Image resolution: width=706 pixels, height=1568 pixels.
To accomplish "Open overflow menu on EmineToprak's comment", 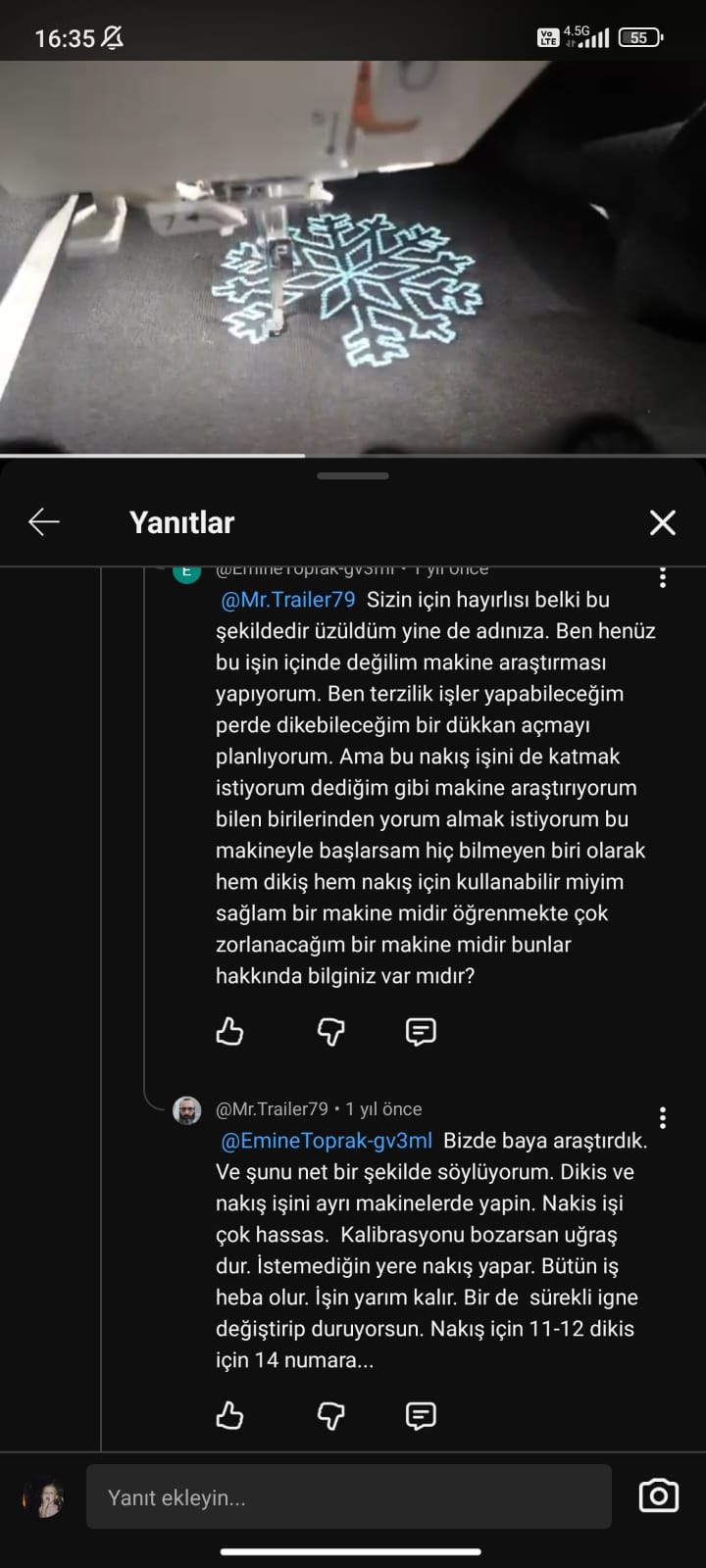I will coord(663,577).
